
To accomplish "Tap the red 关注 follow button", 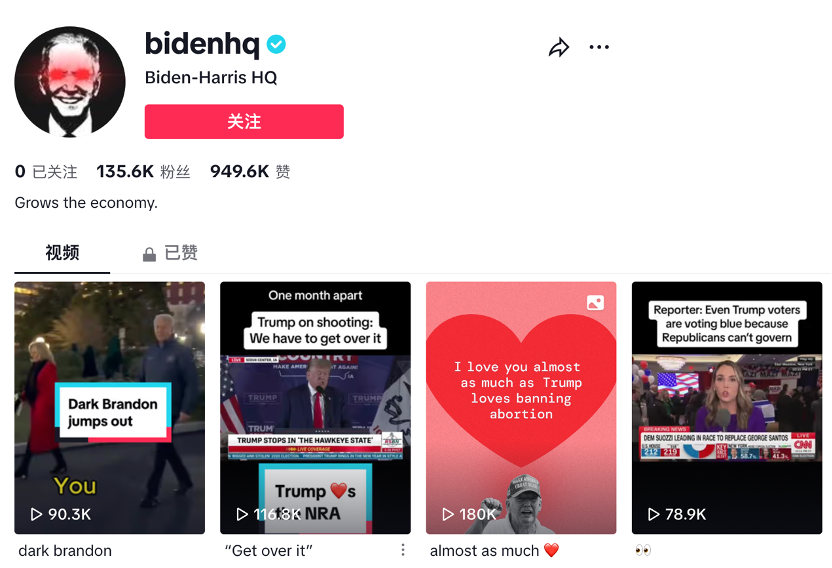I will pyautogui.click(x=244, y=121).
